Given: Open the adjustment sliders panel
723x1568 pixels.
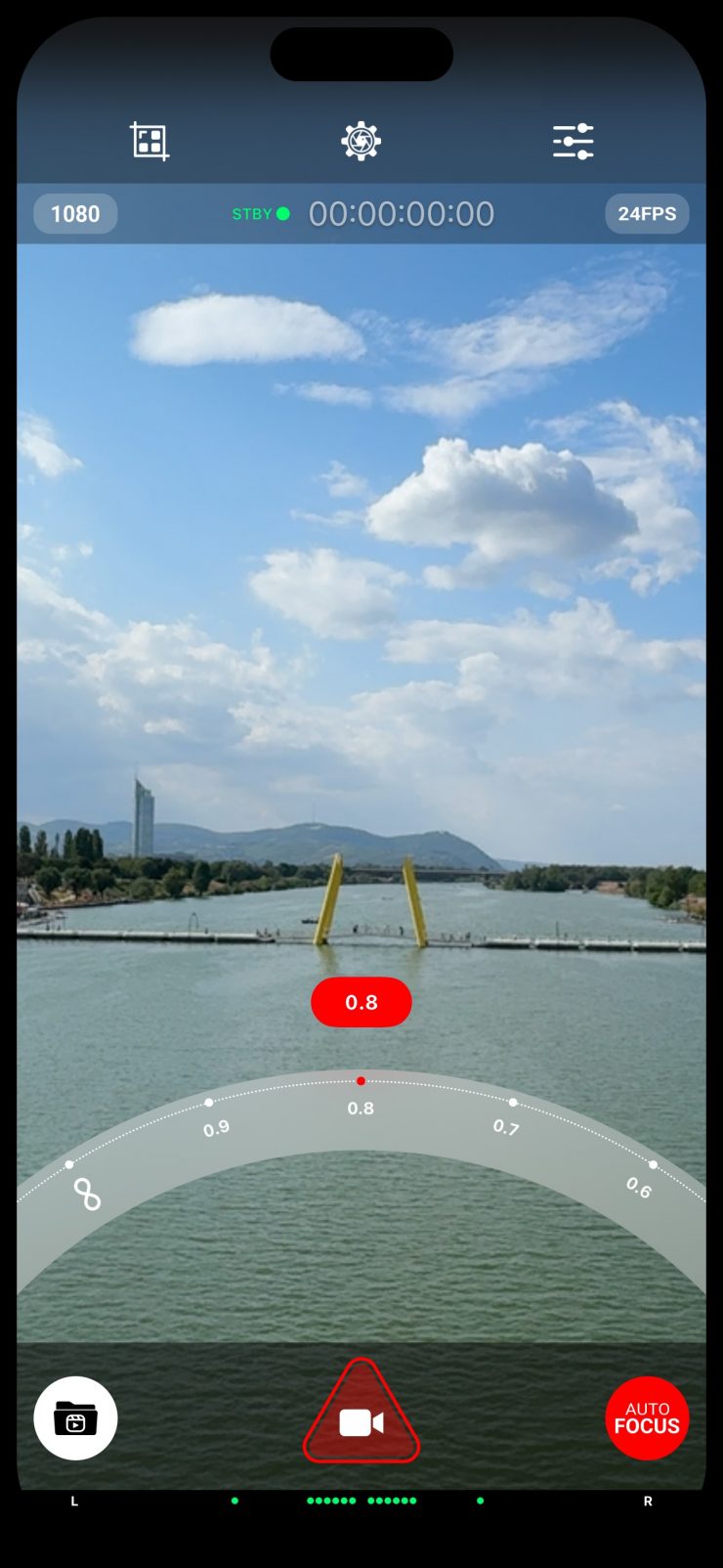Looking at the screenshot, I should click(x=574, y=140).
